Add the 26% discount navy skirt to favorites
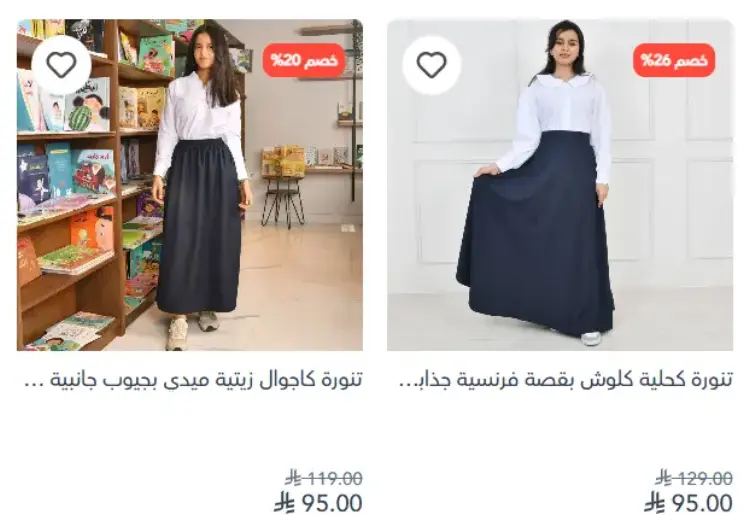 pyautogui.click(x=432, y=65)
